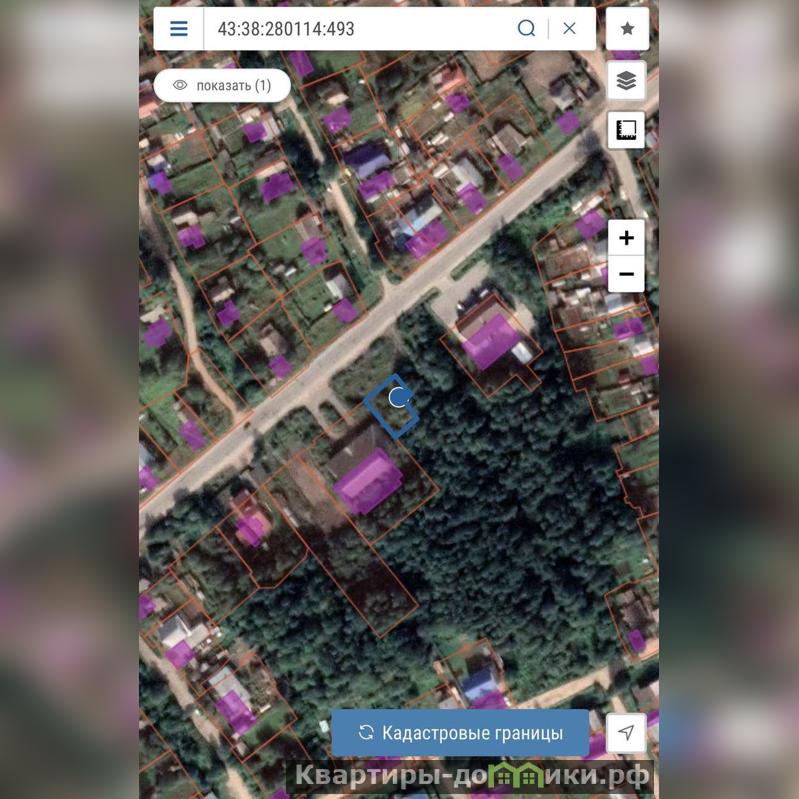Image resolution: width=799 pixels, height=799 pixels.
Task: Open the hamburger menu
Action: tap(179, 29)
